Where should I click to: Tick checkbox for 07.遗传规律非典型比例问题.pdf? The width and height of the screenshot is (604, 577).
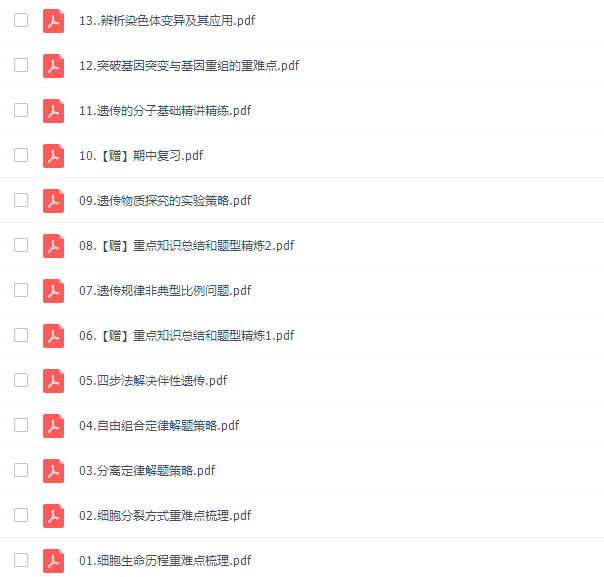click(21, 290)
